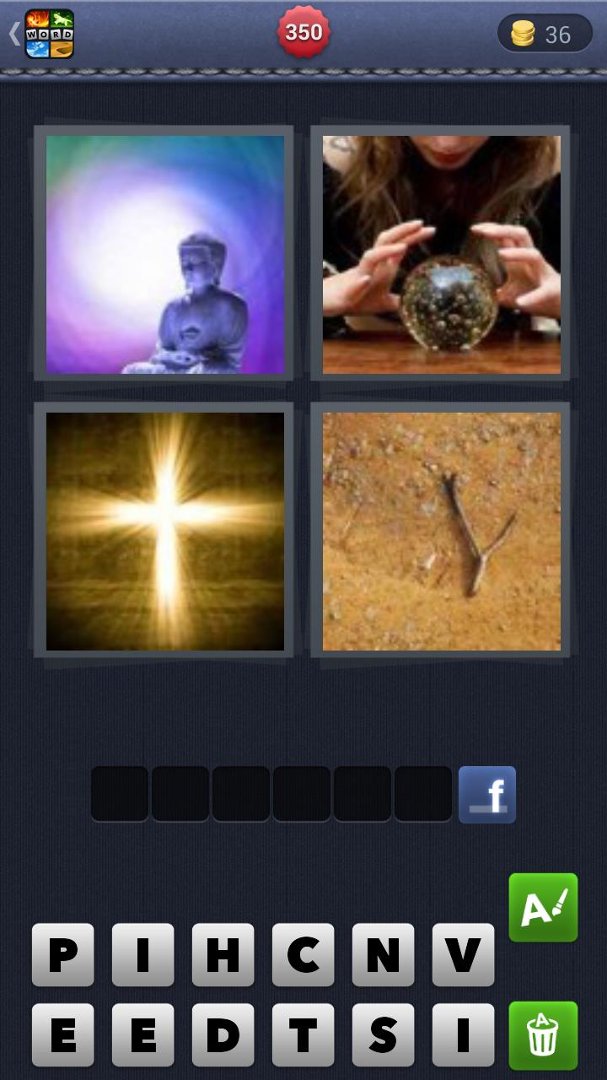Screen dimensions: 607x1080
Task: Tap the first empty answer slot
Action: pyautogui.click(x=120, y=794)
